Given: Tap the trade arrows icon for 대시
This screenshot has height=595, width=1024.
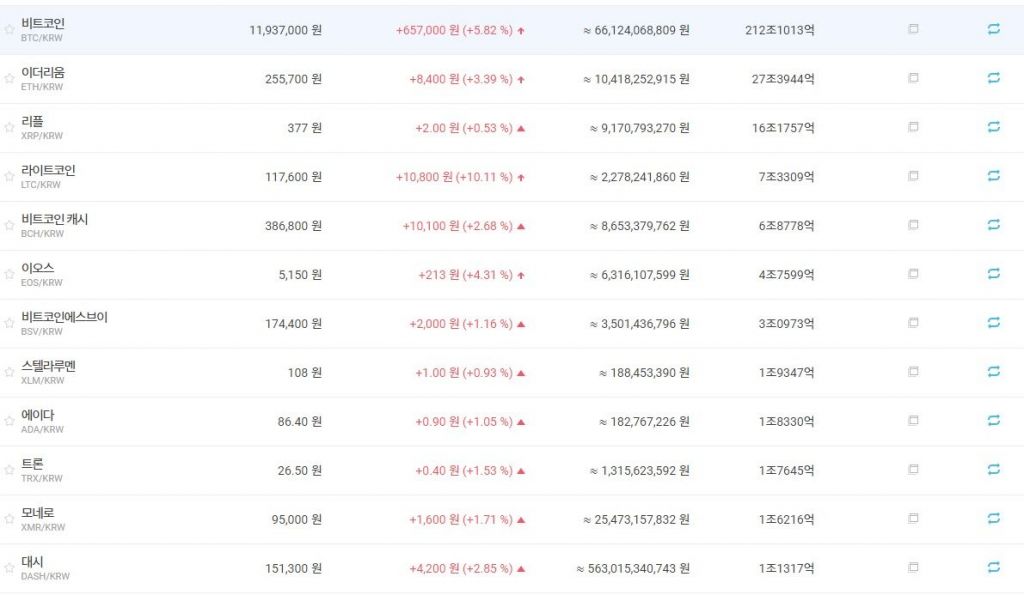Looking at the screenshot, I should click(993, 567).
